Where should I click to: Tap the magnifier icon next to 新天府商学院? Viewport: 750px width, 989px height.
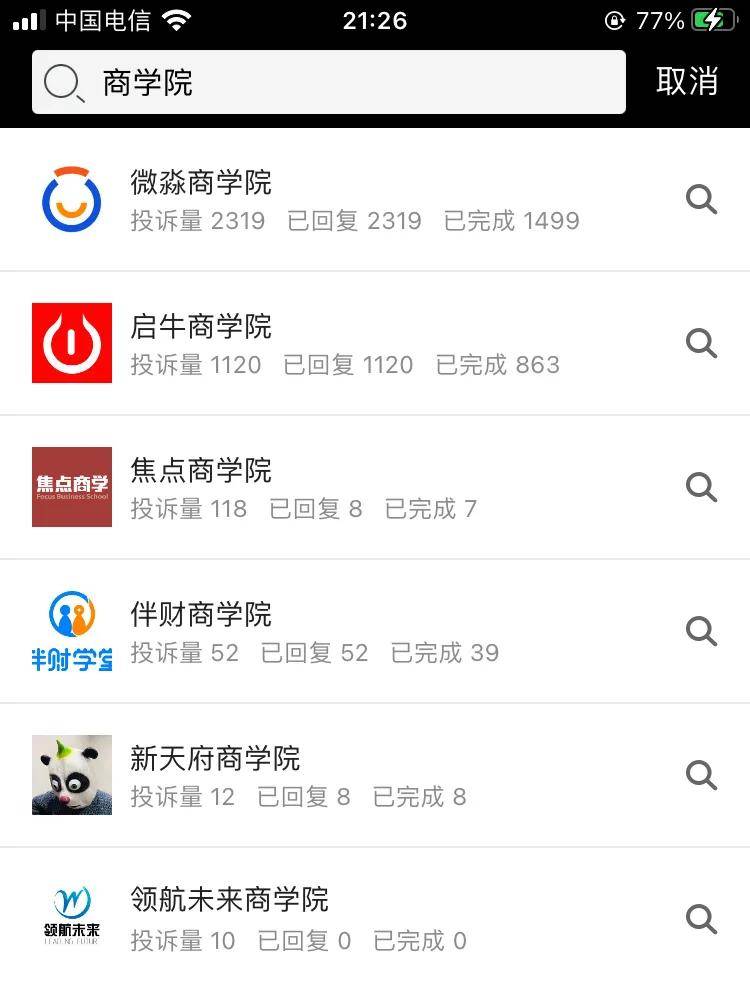click(701, 775)
